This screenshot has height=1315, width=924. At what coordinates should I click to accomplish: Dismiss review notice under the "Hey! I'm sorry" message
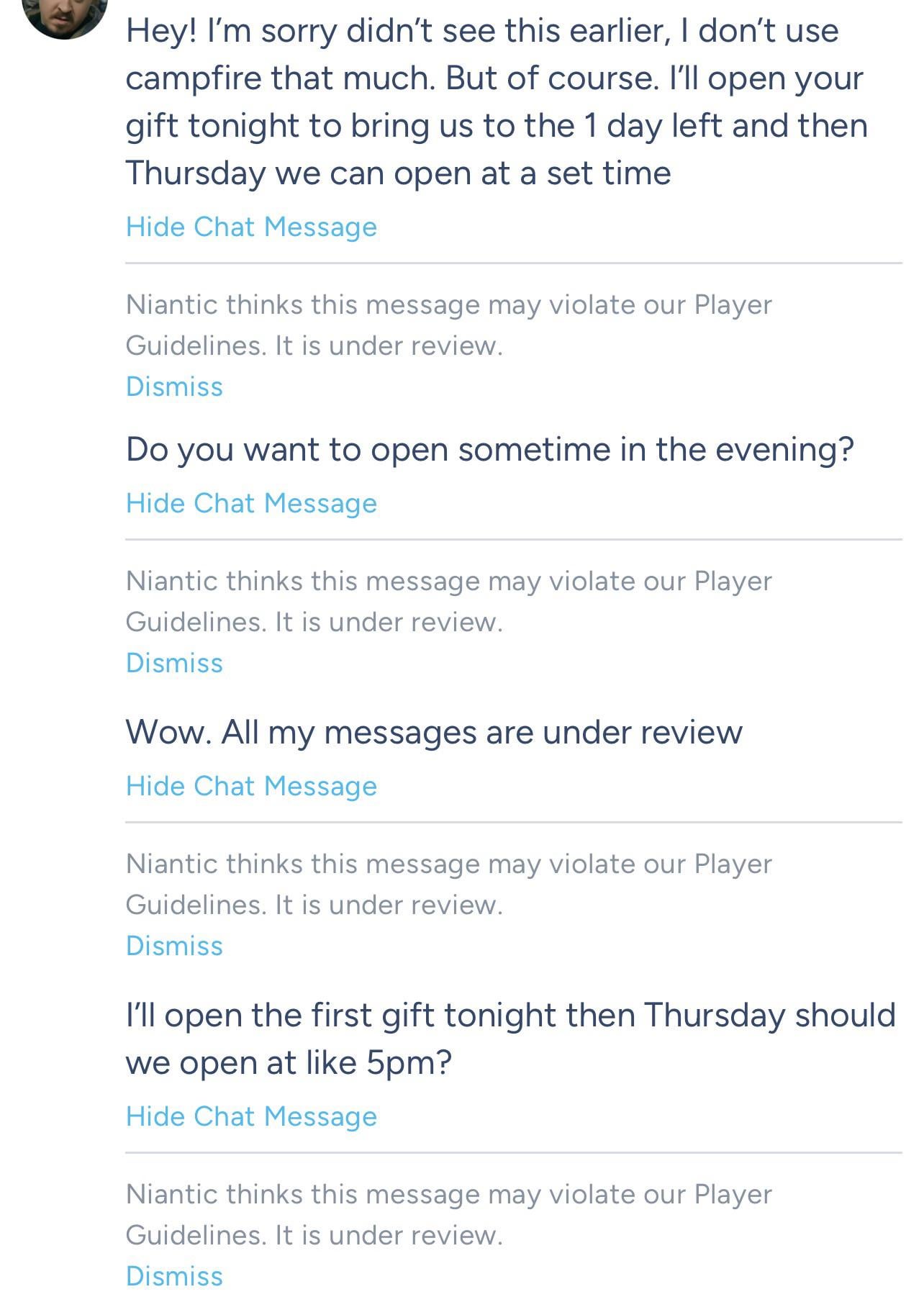tap(174, 387)
